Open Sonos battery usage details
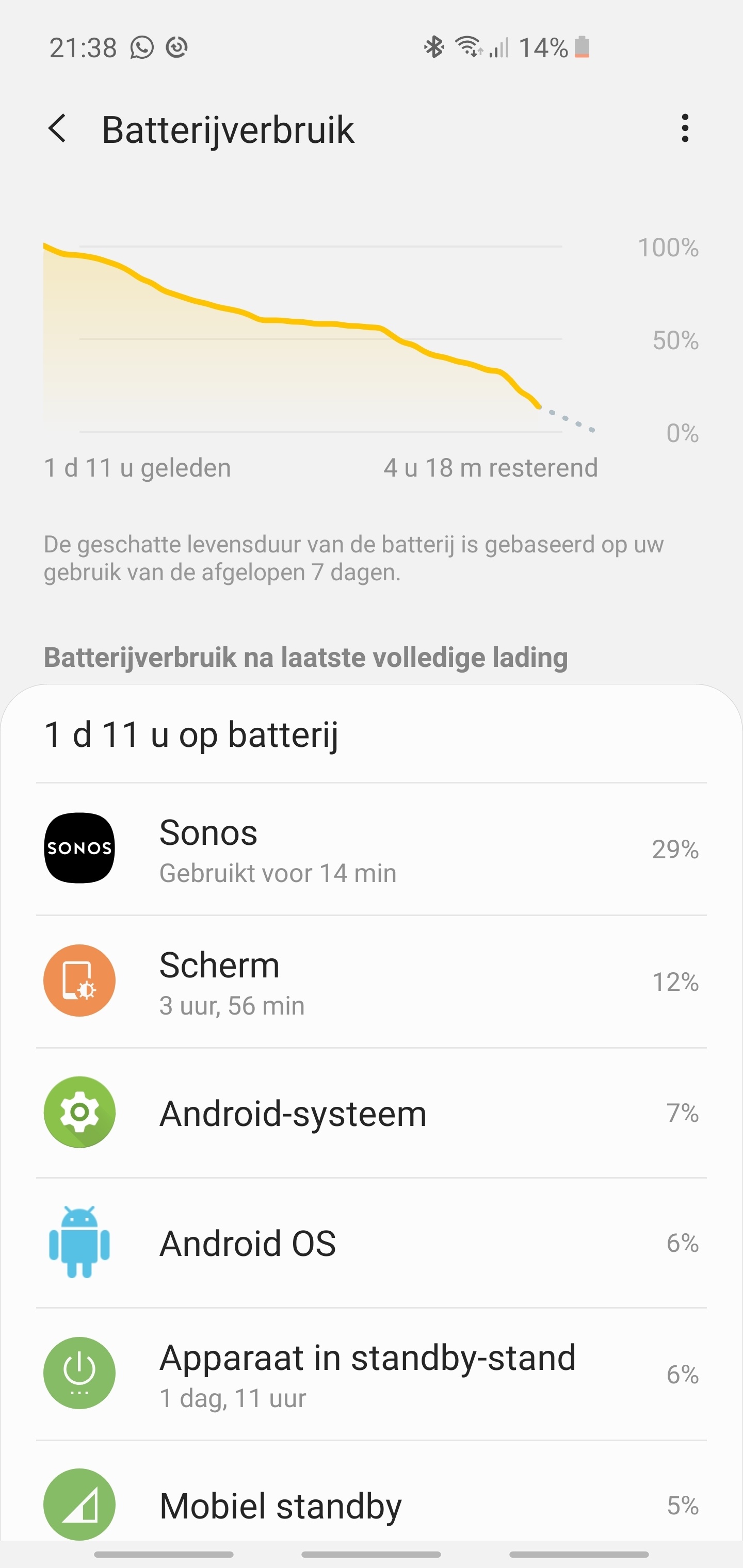 [372, 849]
